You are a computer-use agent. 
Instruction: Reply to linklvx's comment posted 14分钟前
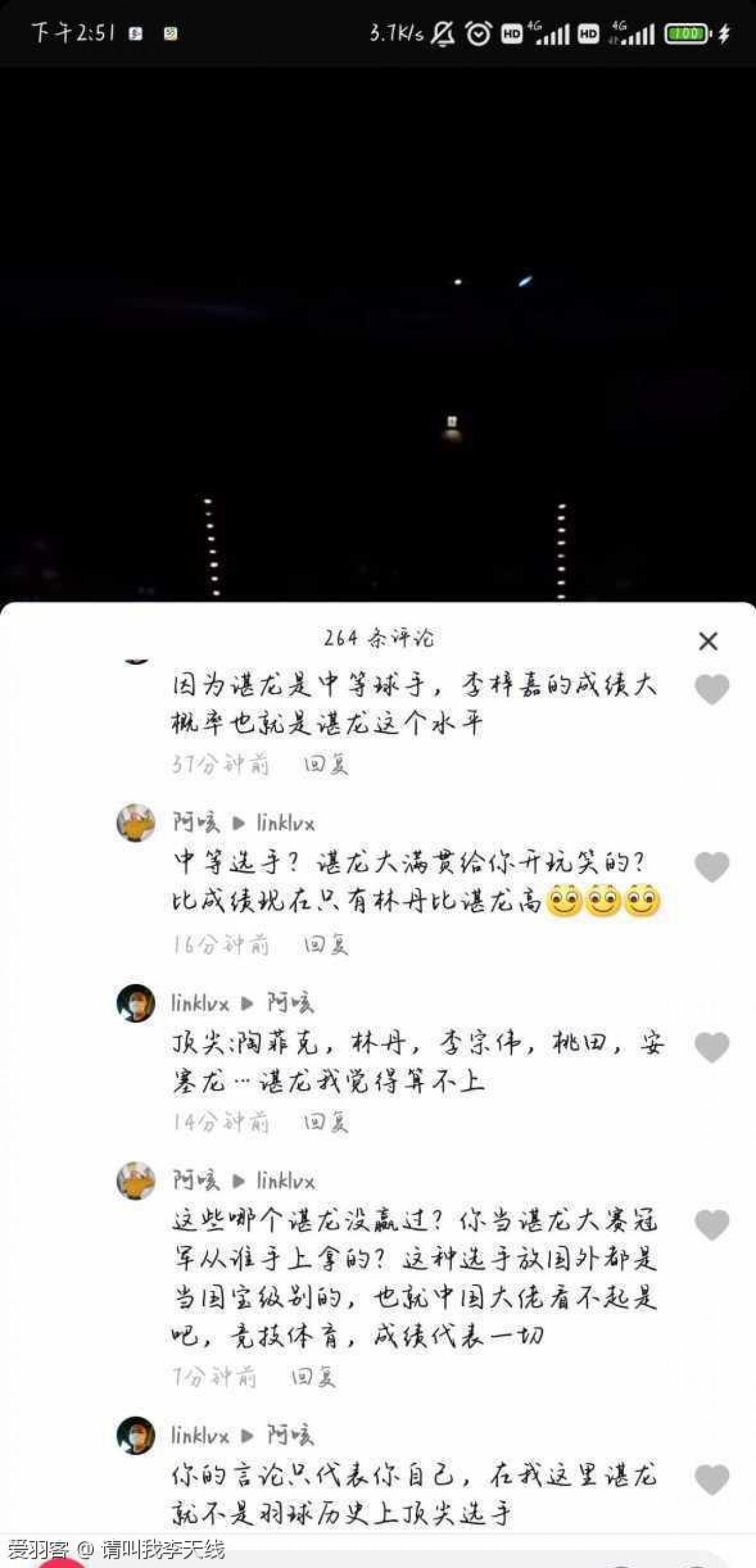click(326, 1122)
